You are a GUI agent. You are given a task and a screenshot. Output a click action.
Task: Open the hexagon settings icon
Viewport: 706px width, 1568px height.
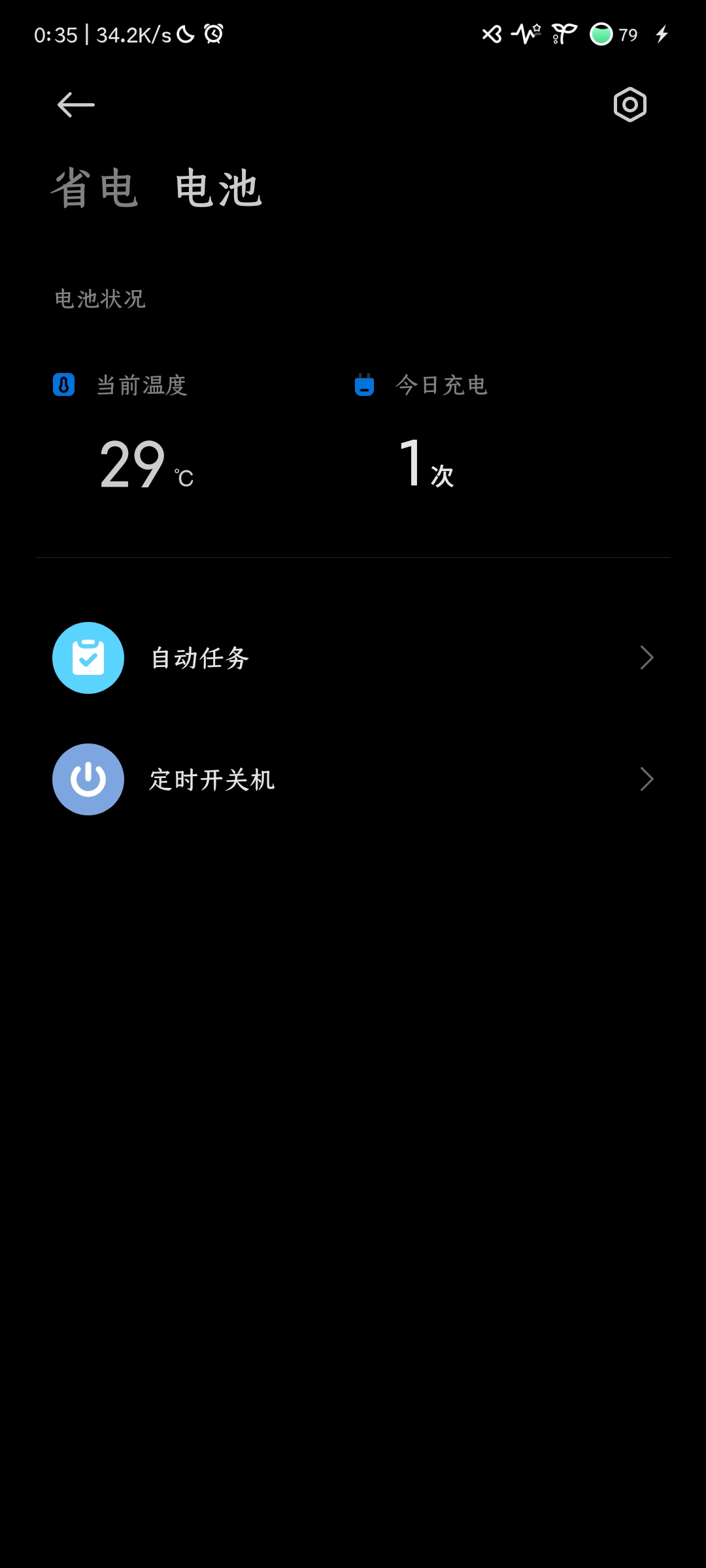[630, 105]
